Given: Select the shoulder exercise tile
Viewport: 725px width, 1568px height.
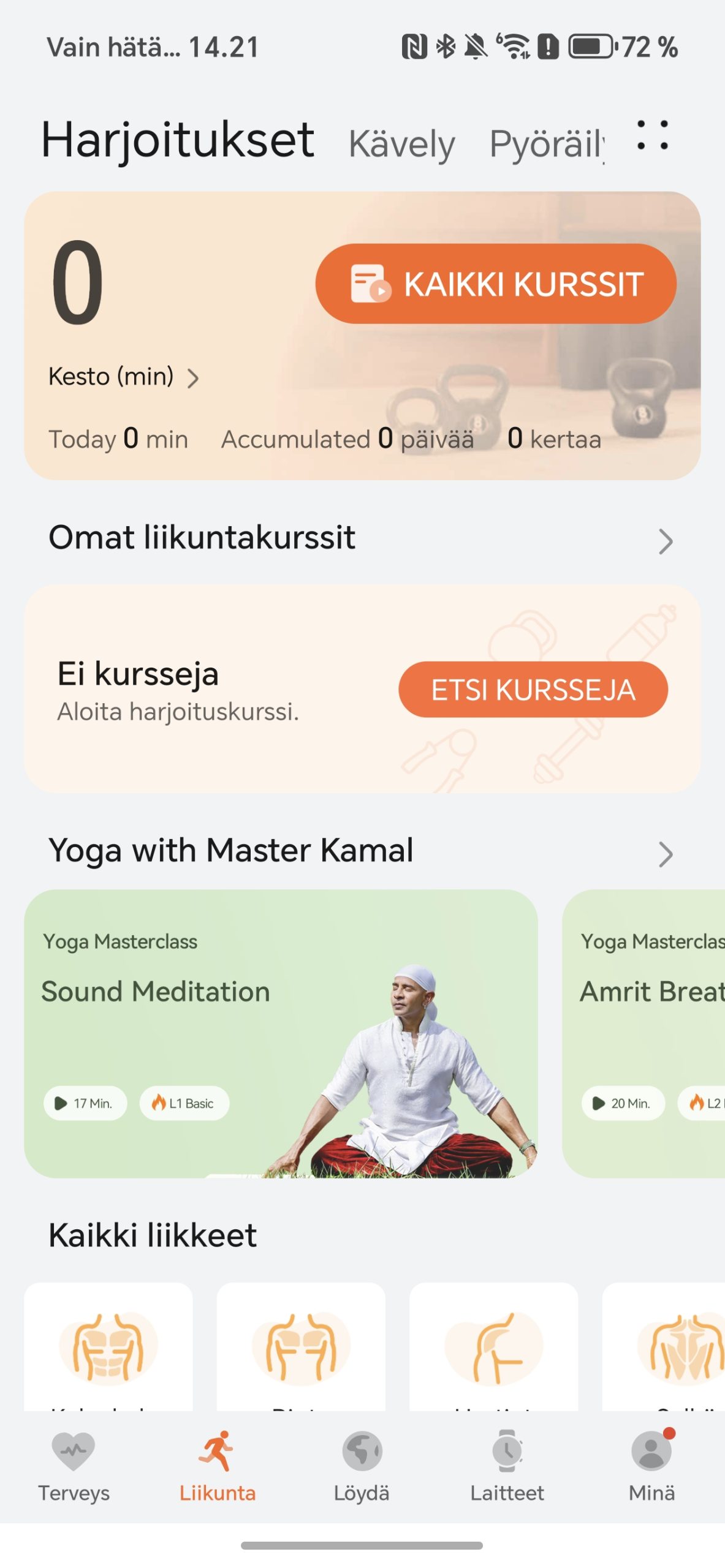Looking at the screenshot, I should [493, 1346].
